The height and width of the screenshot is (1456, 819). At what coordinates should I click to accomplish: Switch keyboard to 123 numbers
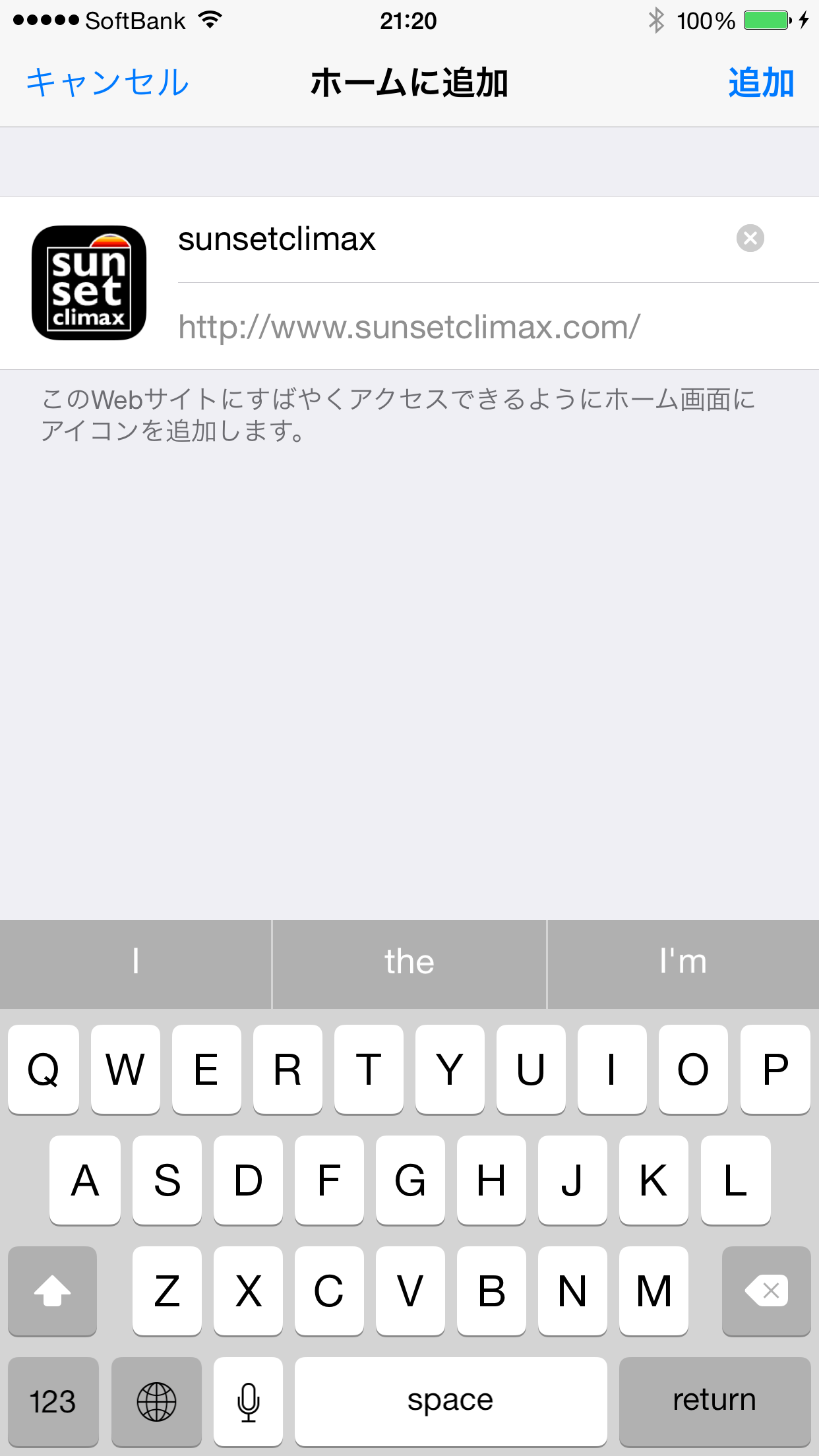(53, 1401)
